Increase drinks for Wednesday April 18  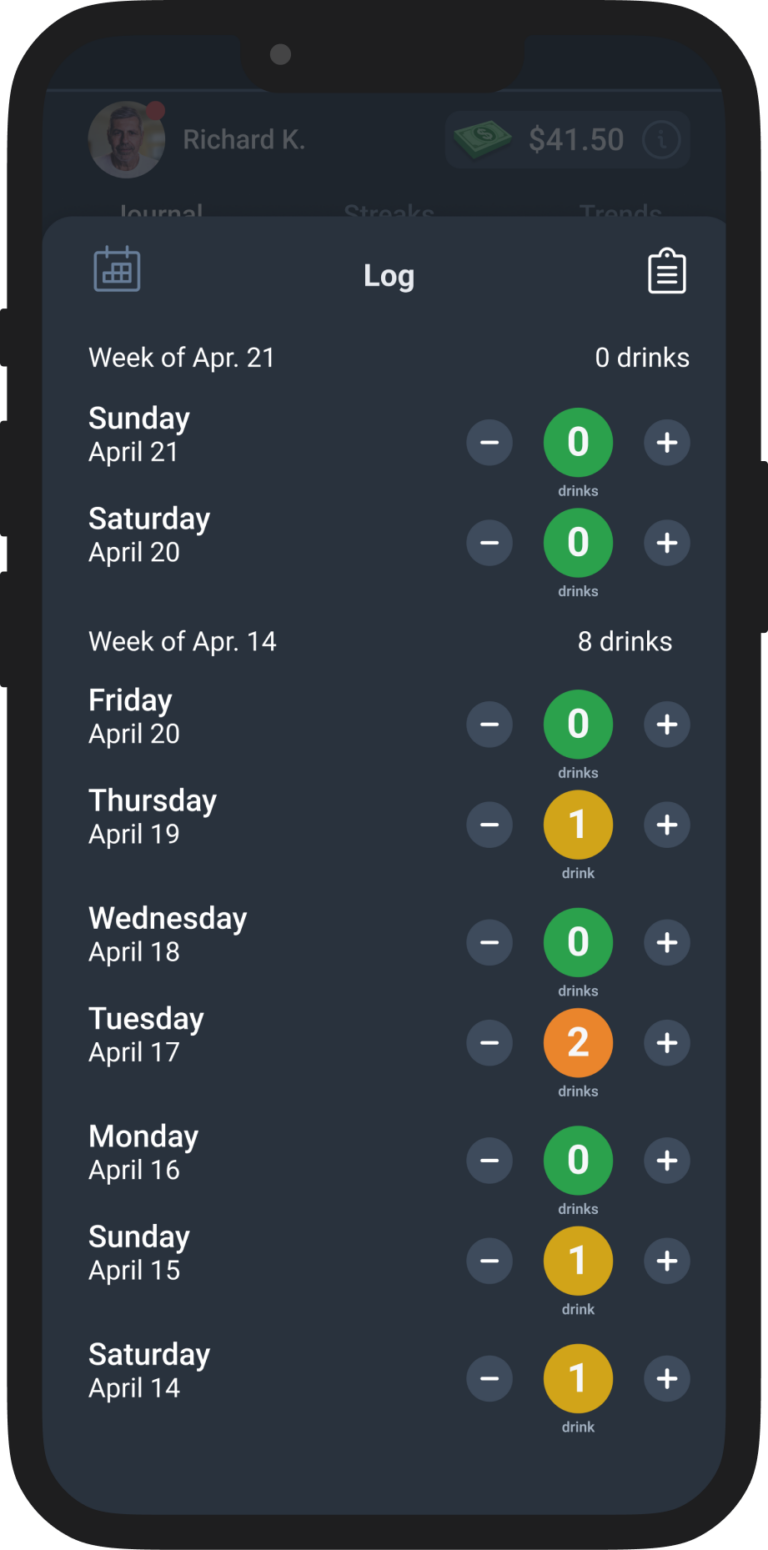click(x=667, y=943)
